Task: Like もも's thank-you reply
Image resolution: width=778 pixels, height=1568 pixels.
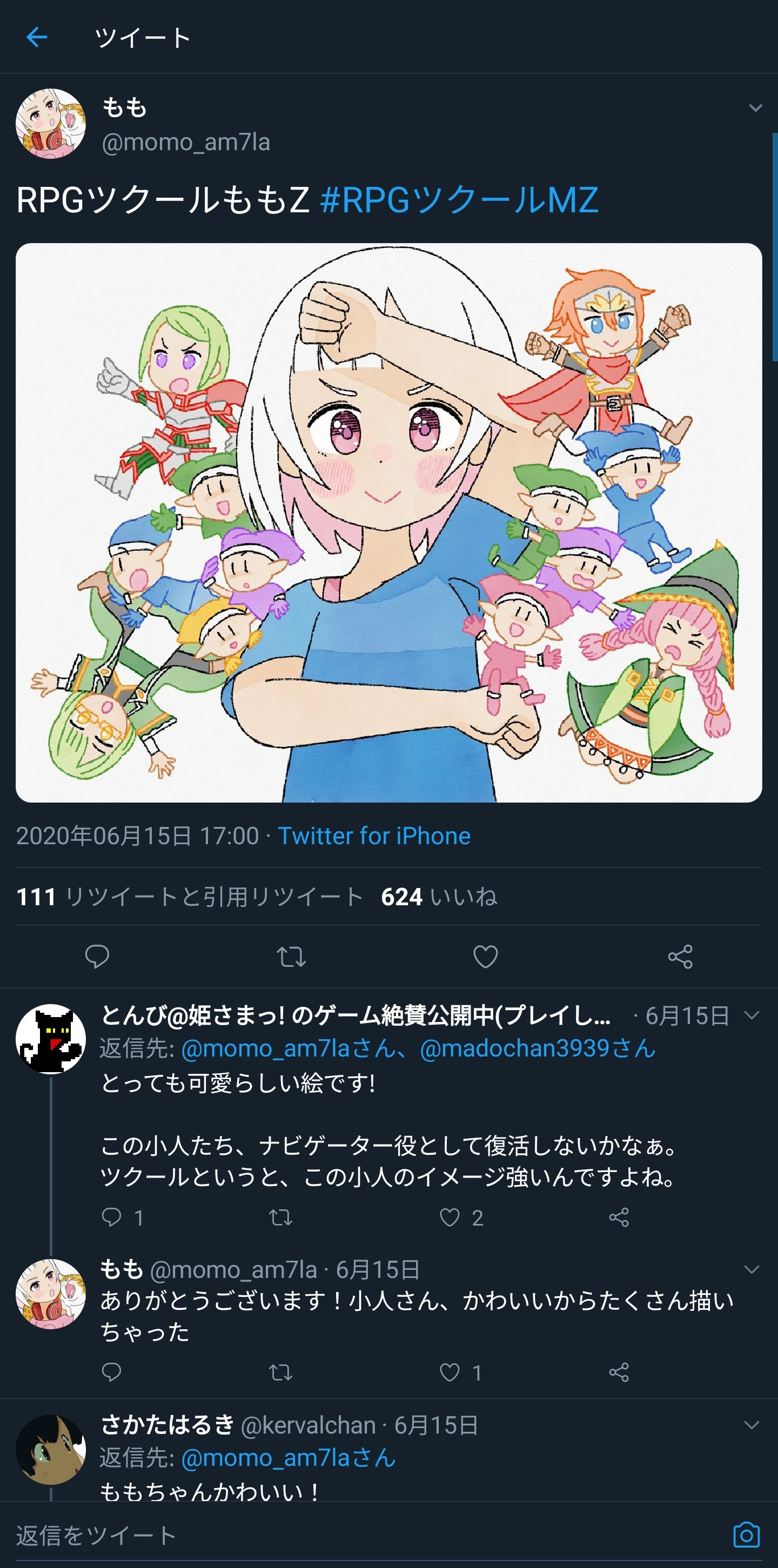Action: 450,1372
